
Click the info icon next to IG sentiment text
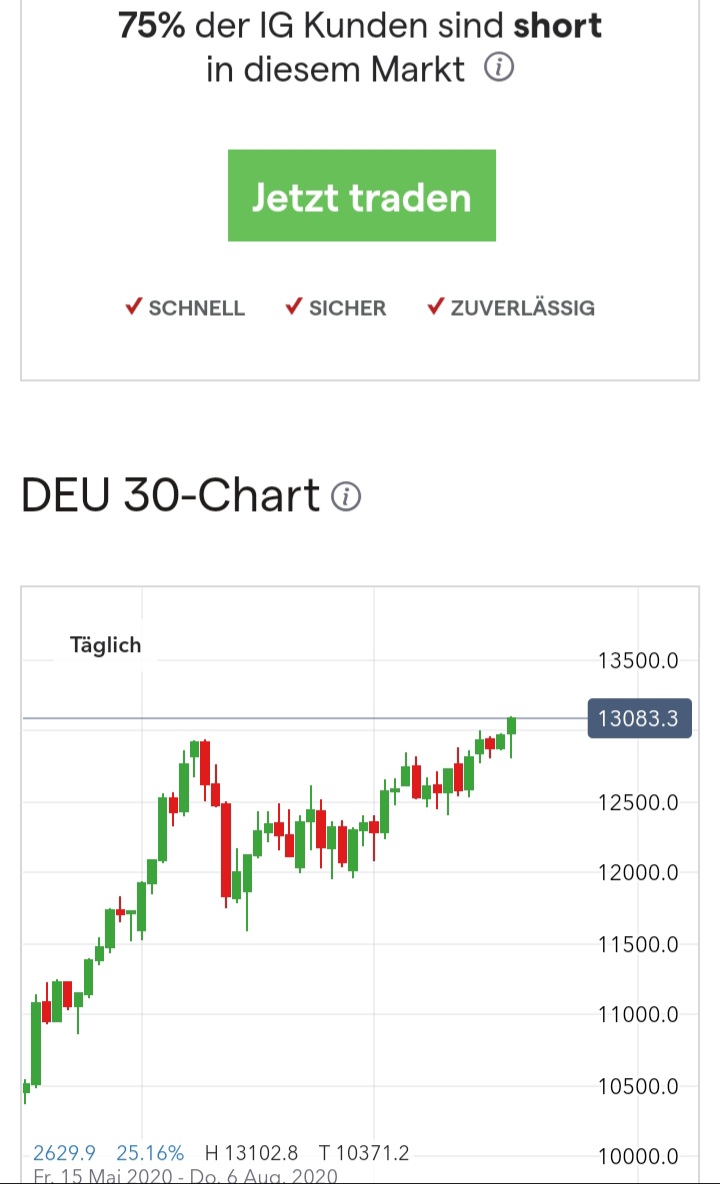tap(498, 67)
